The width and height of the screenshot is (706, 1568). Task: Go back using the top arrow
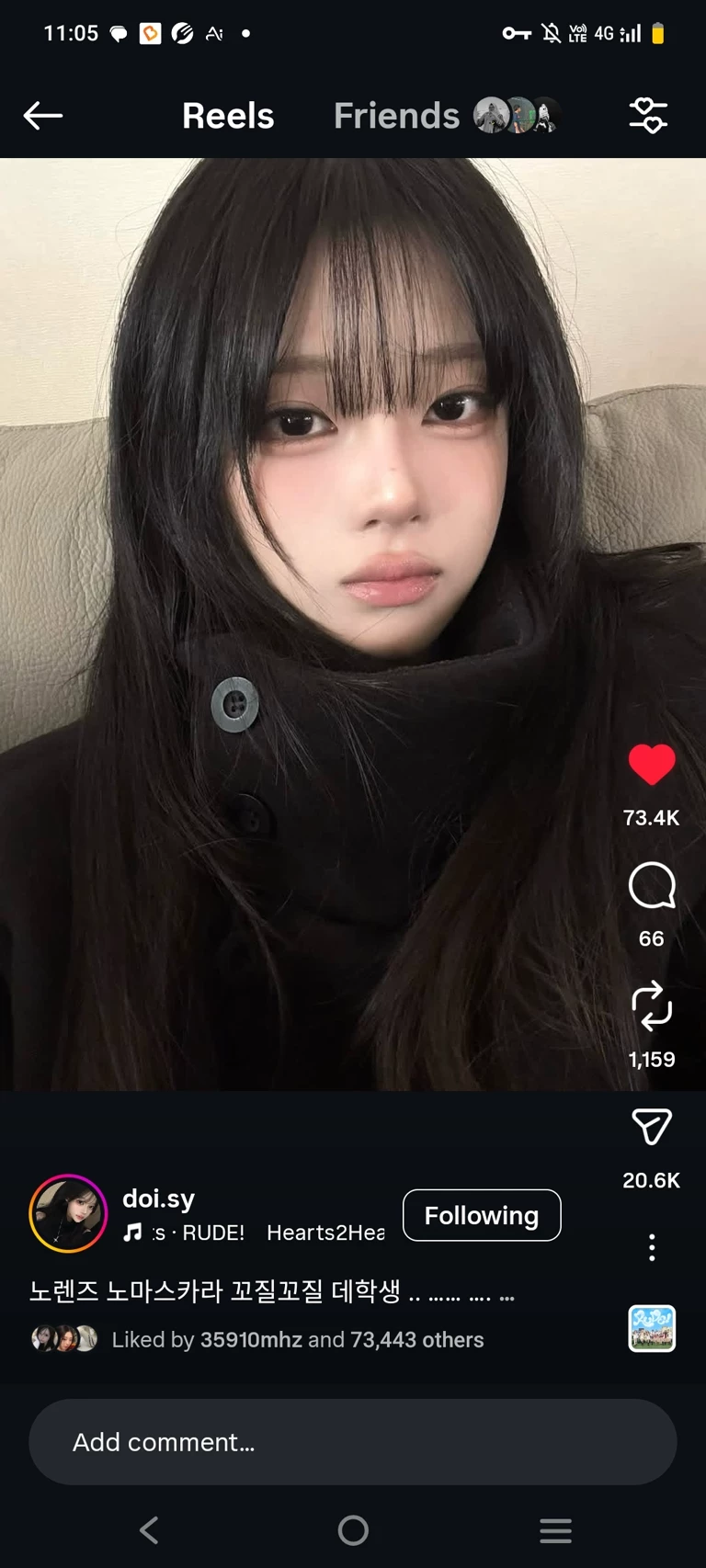(x=43, y=116)
